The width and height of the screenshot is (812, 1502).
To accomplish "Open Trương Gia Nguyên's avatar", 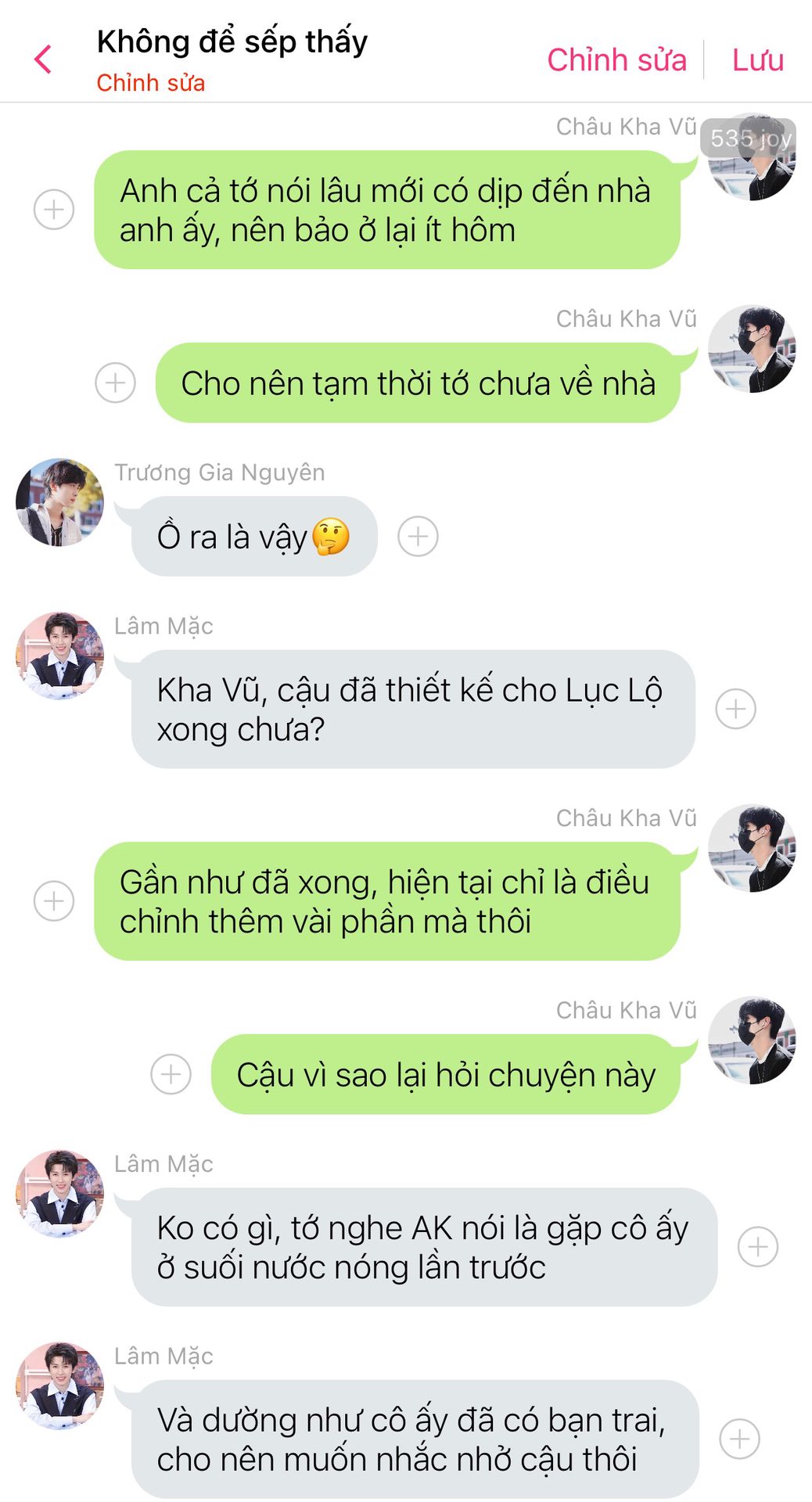I will pos(59,502).
